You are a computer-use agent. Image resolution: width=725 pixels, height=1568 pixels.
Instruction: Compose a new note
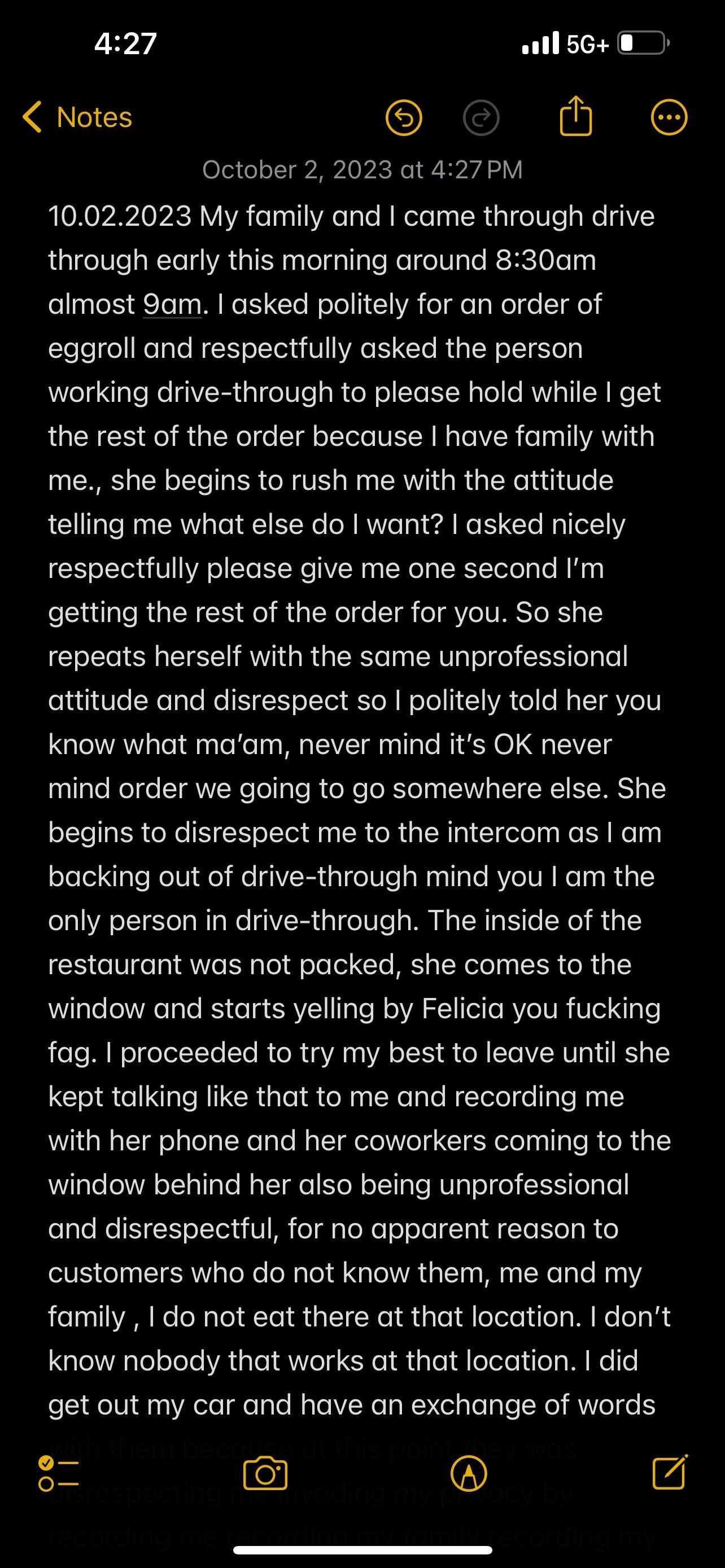pos(670,1473)
